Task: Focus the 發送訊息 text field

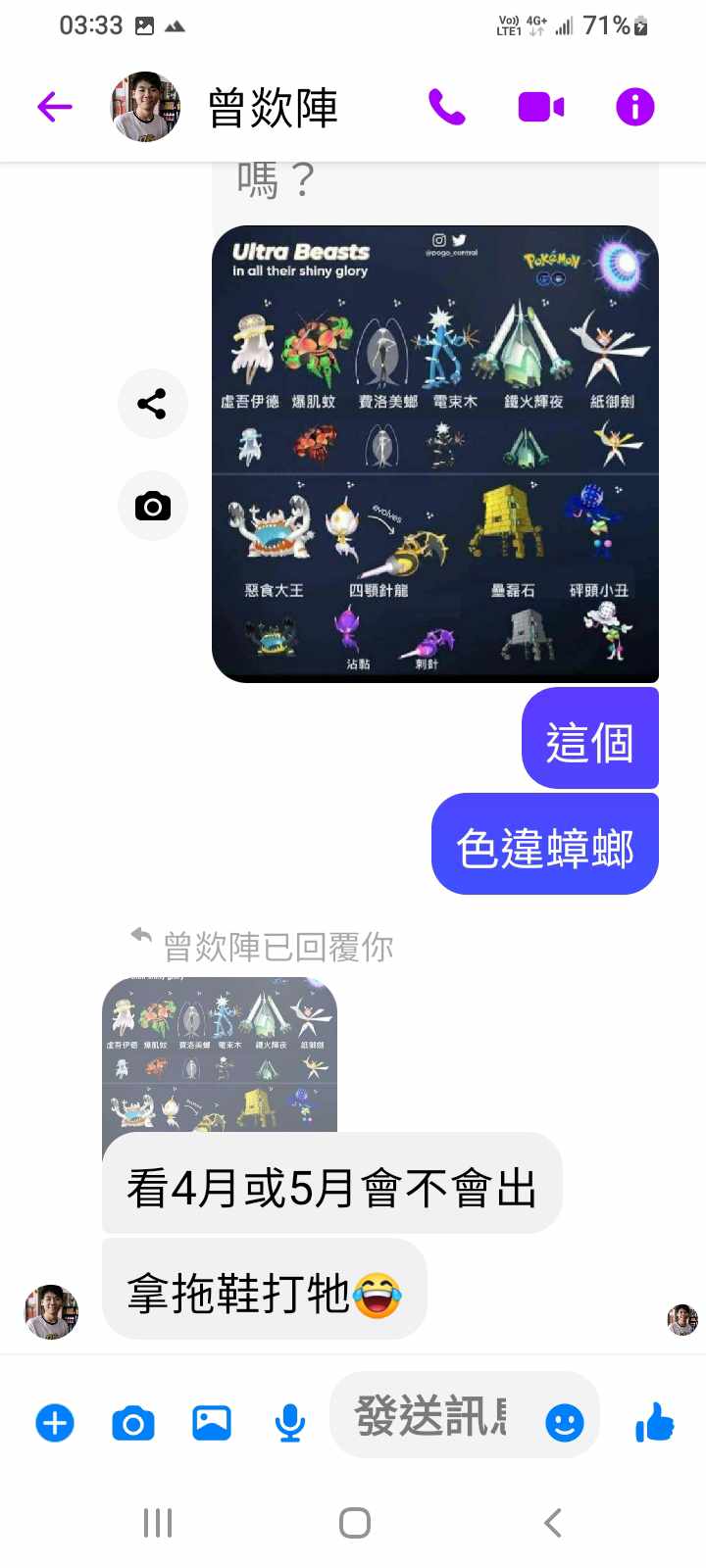Action: point(431,1417)
